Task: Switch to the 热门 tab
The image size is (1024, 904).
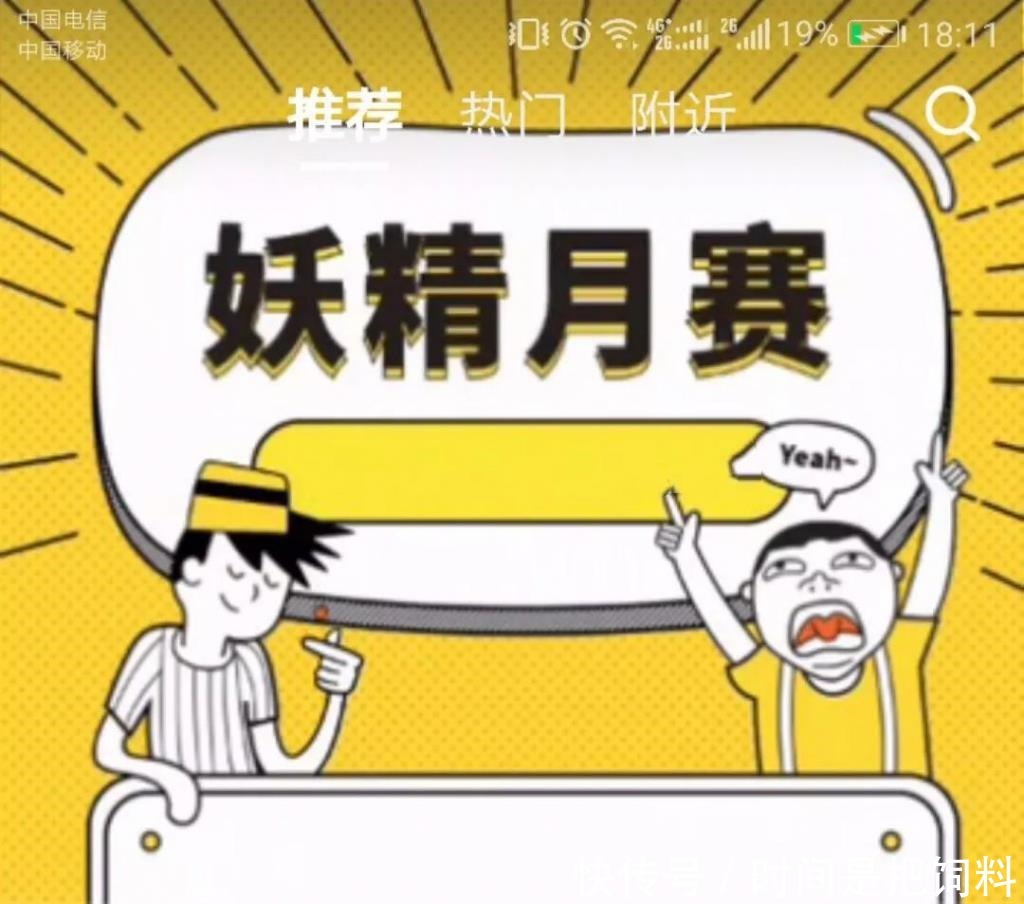Action: click(x=512, y=116)
